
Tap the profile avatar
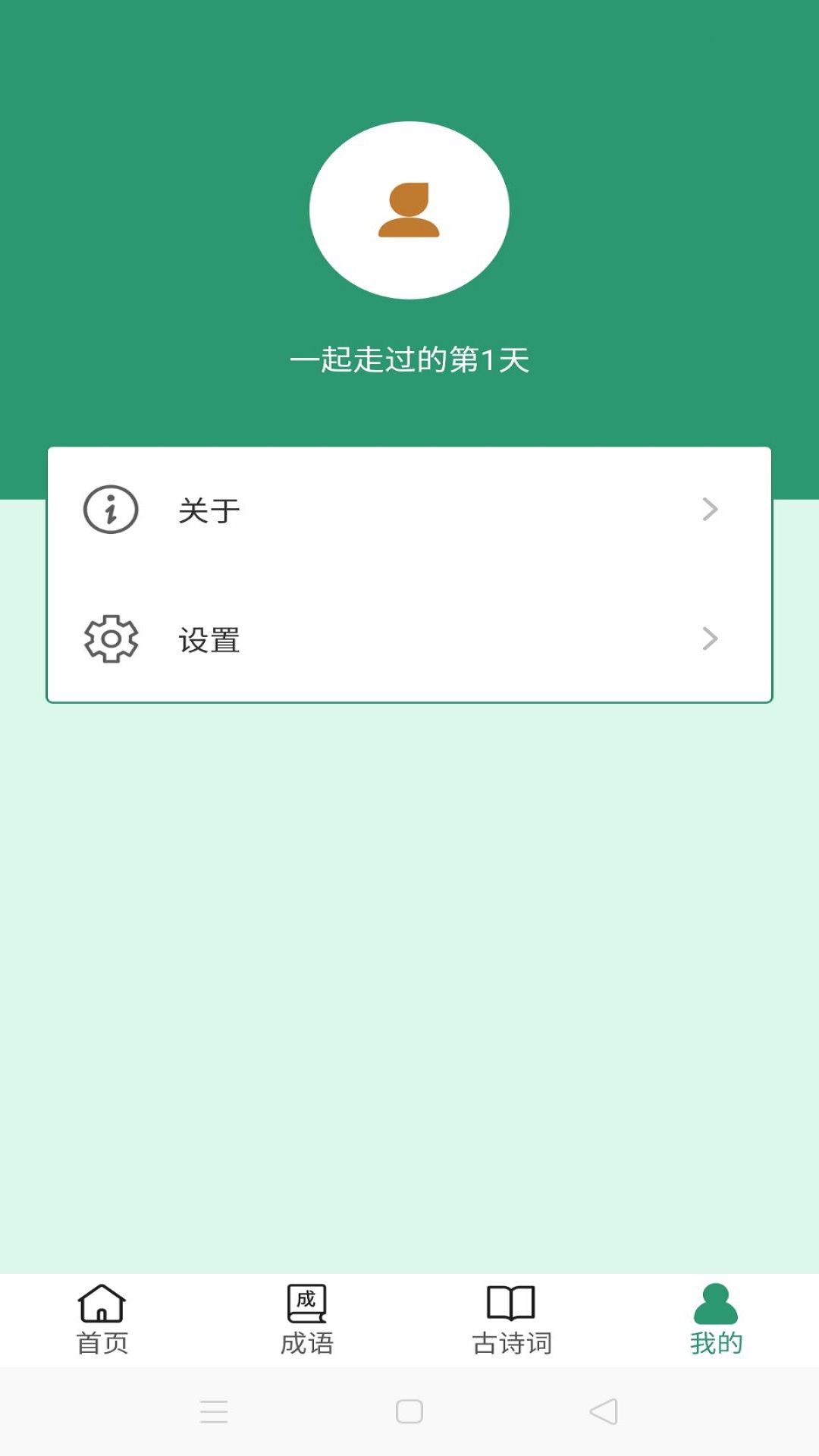pyautogui.click(x=409, y=210)
